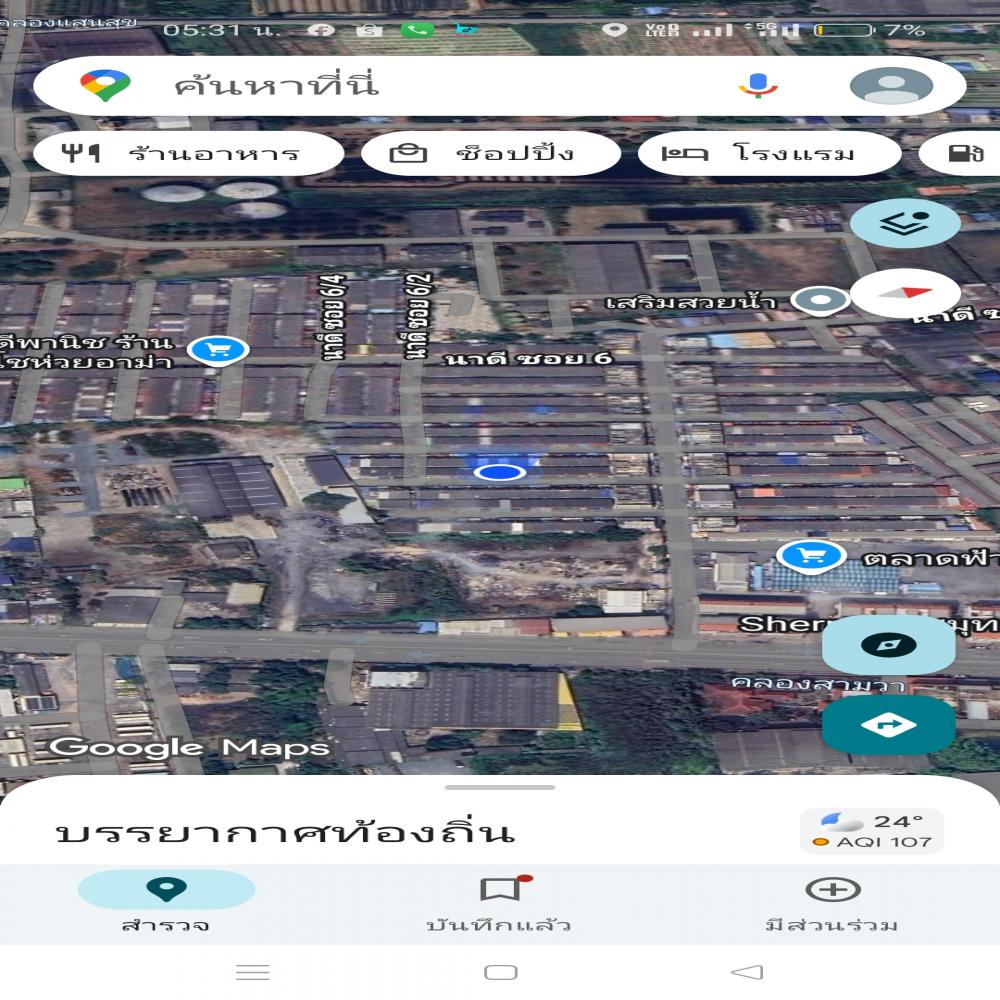Image resolution: width=1000 pixels, height=1000 pixels.
Task: Tap the red compass to reset orientation
Action: pos(904,294)
